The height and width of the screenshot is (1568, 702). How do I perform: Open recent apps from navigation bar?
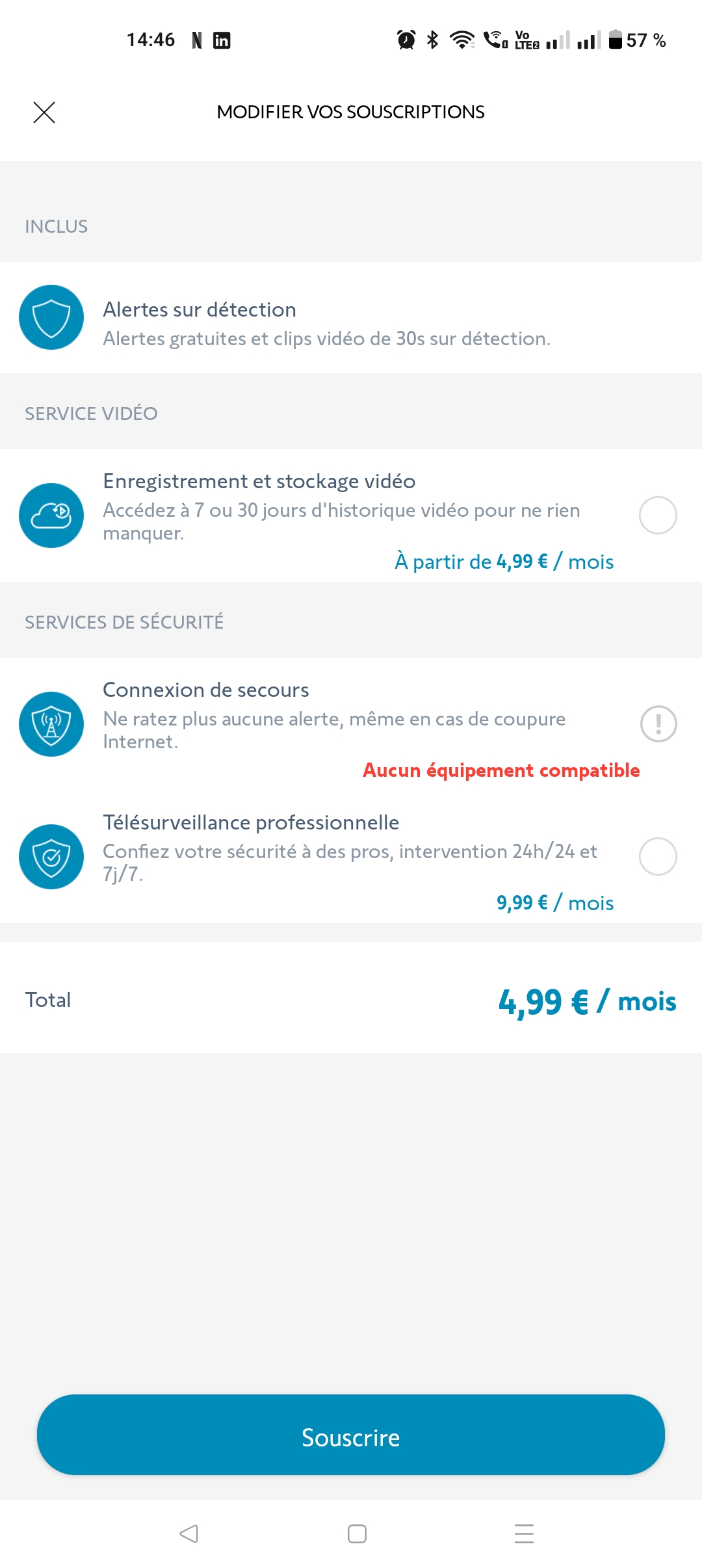click(x=524, y=1534)
